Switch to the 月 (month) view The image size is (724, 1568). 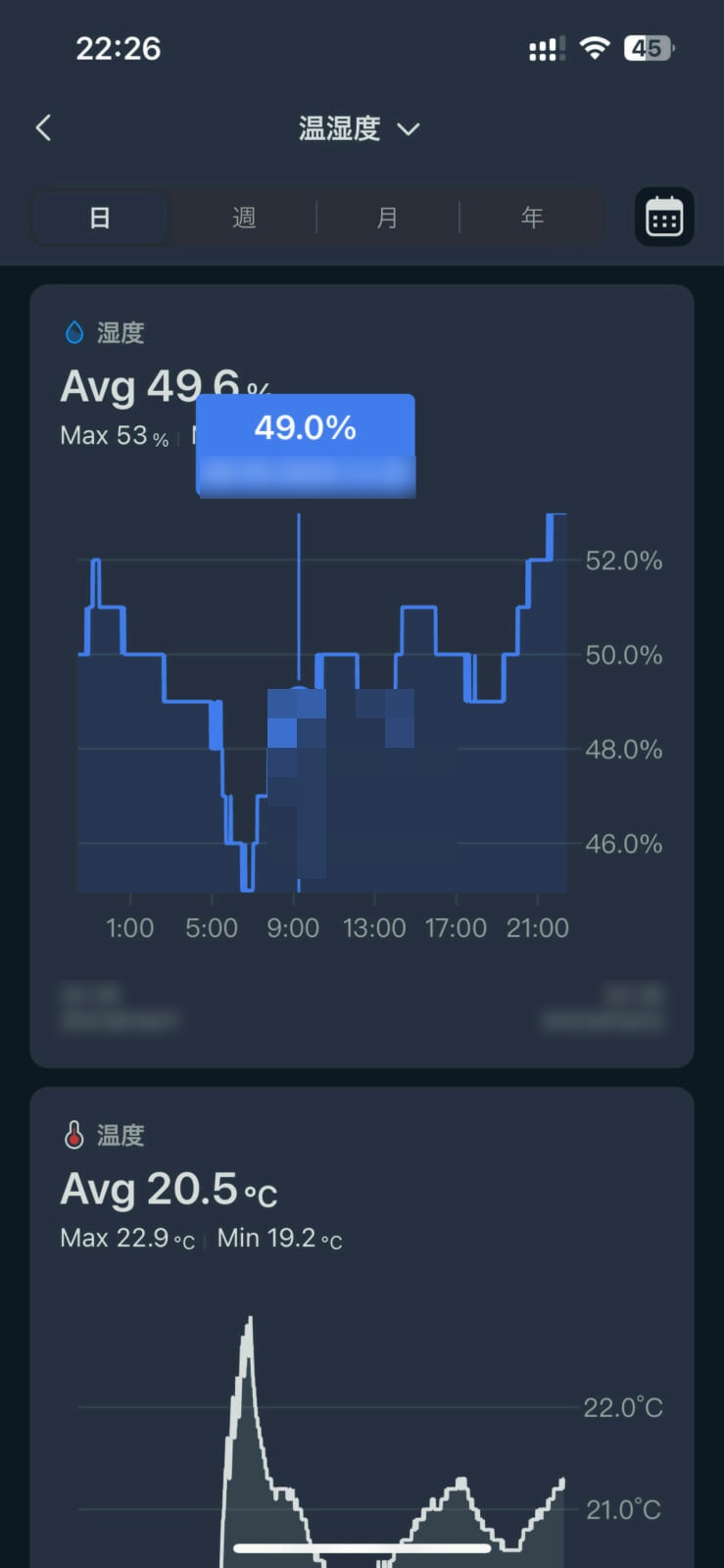tap(388, 218)
